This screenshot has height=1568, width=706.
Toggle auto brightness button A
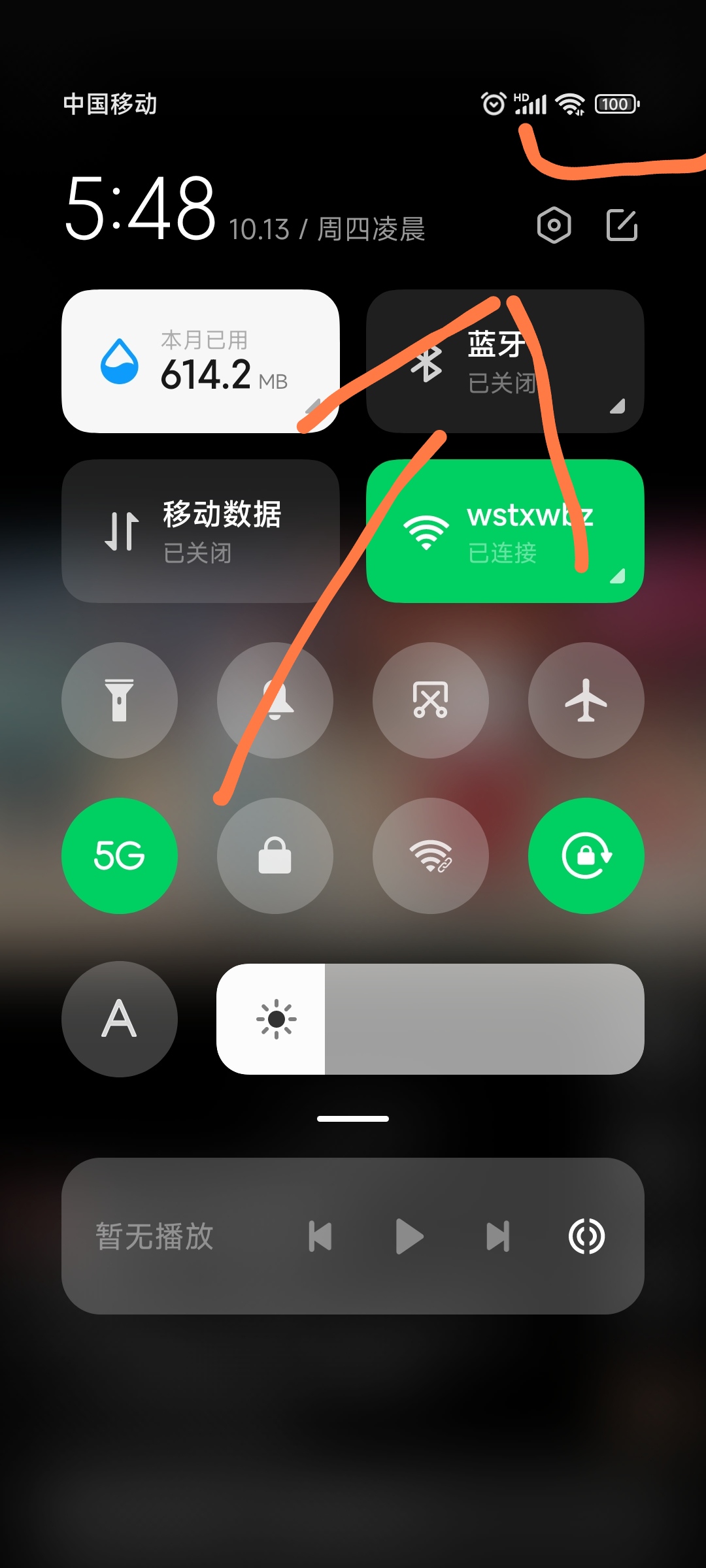click(x=120, y=1019)
